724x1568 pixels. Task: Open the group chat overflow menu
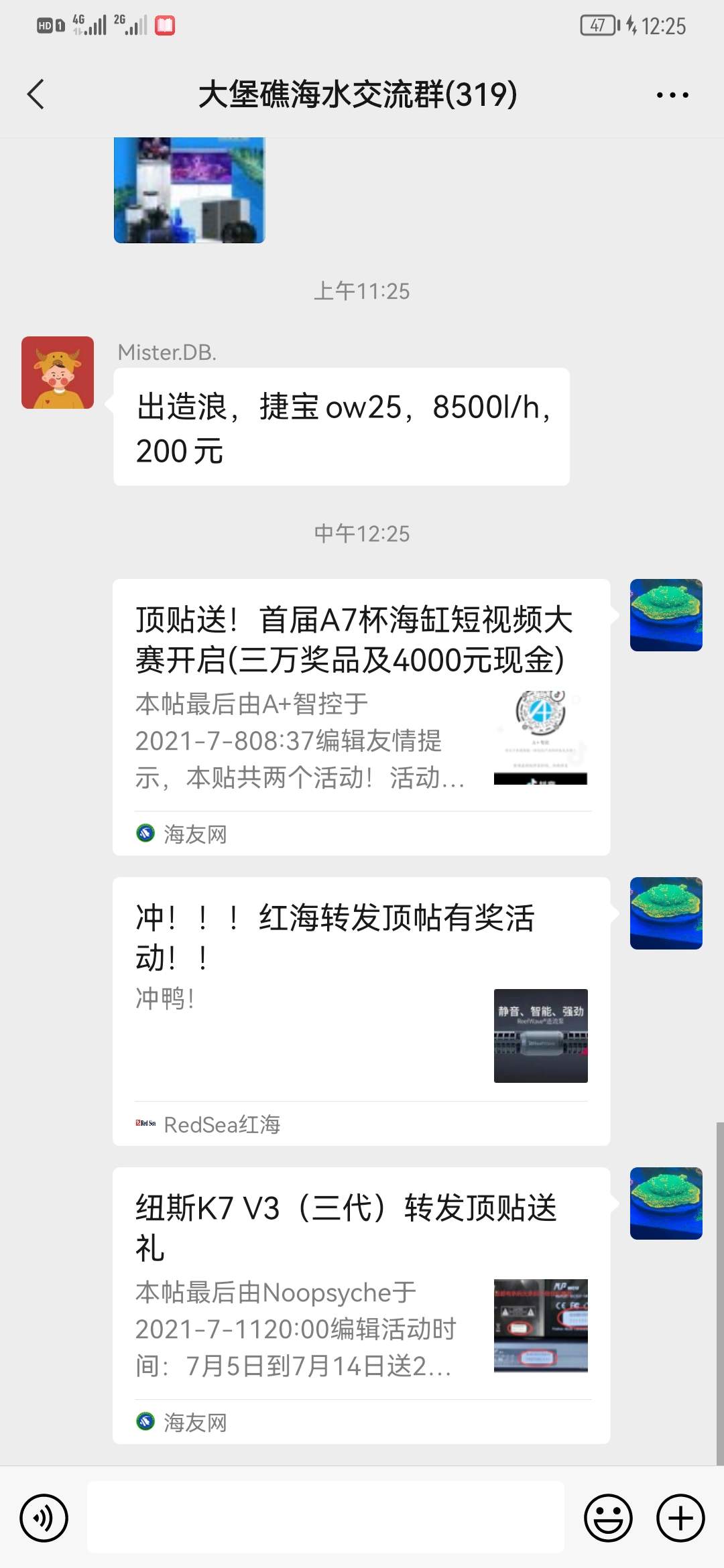tap(672, 95)
